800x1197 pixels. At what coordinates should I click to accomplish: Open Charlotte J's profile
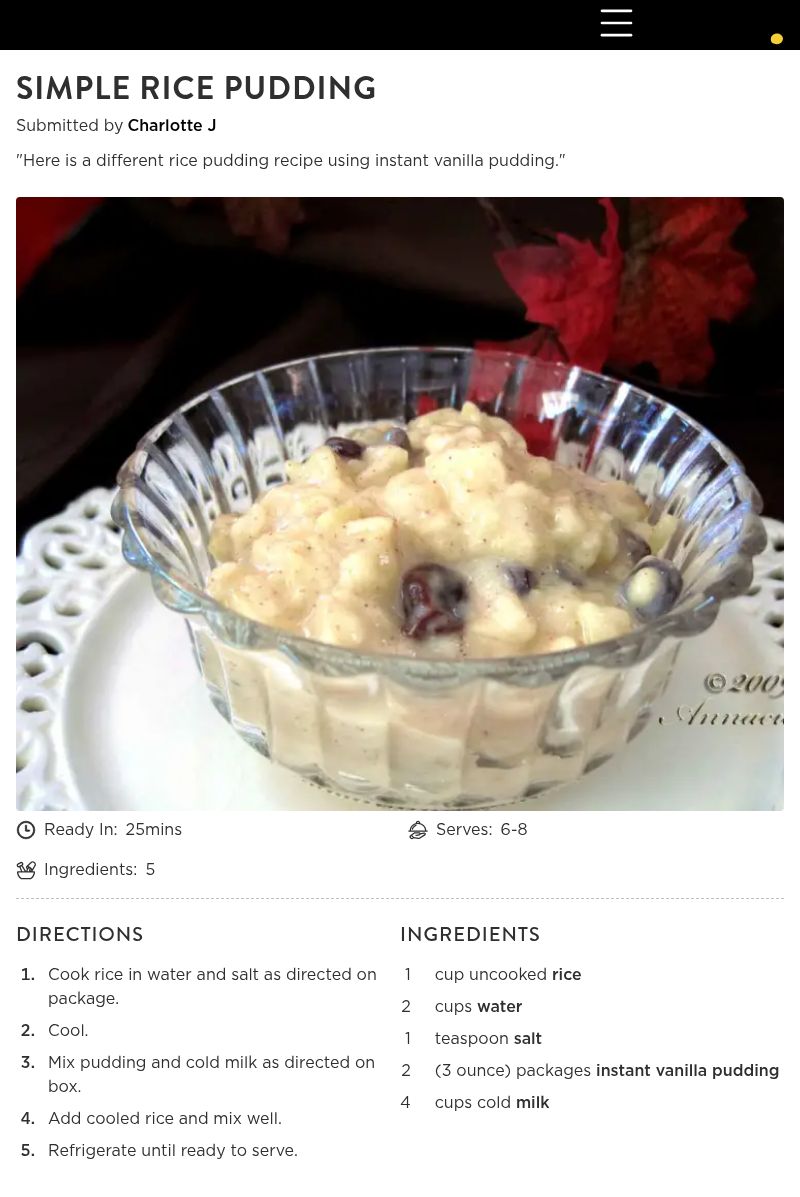pos(171,126)
